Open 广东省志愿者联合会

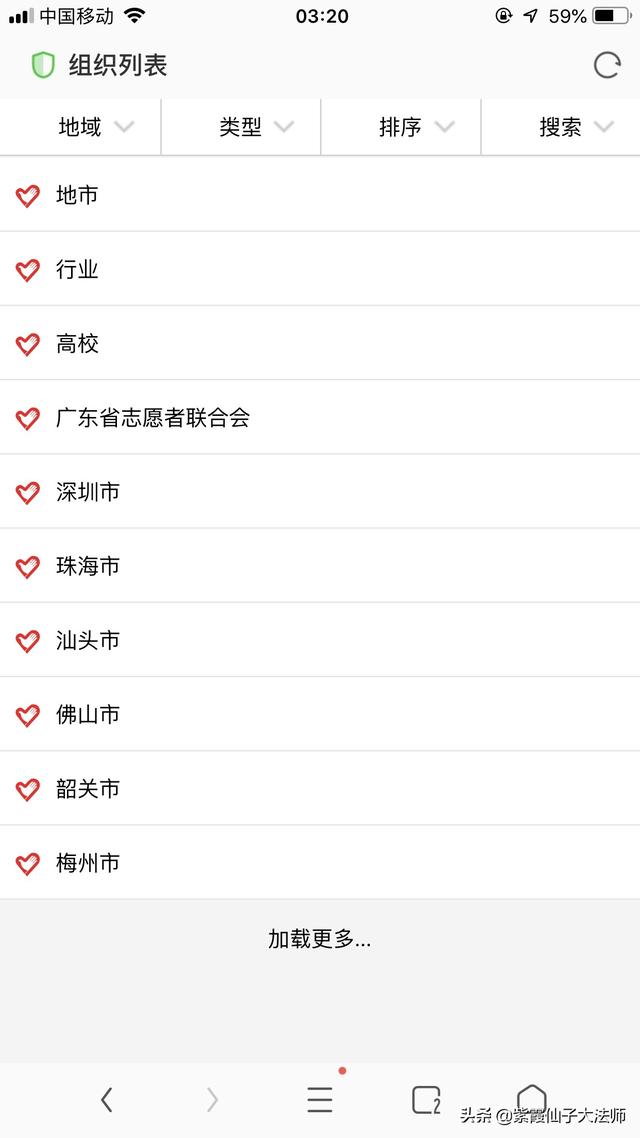[320, 417]
